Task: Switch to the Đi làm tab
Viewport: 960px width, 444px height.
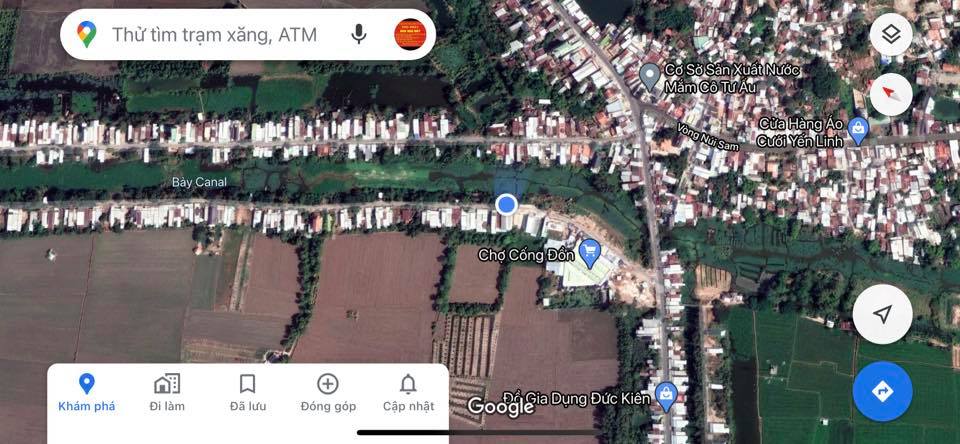Action: click(x=167, y=392)
